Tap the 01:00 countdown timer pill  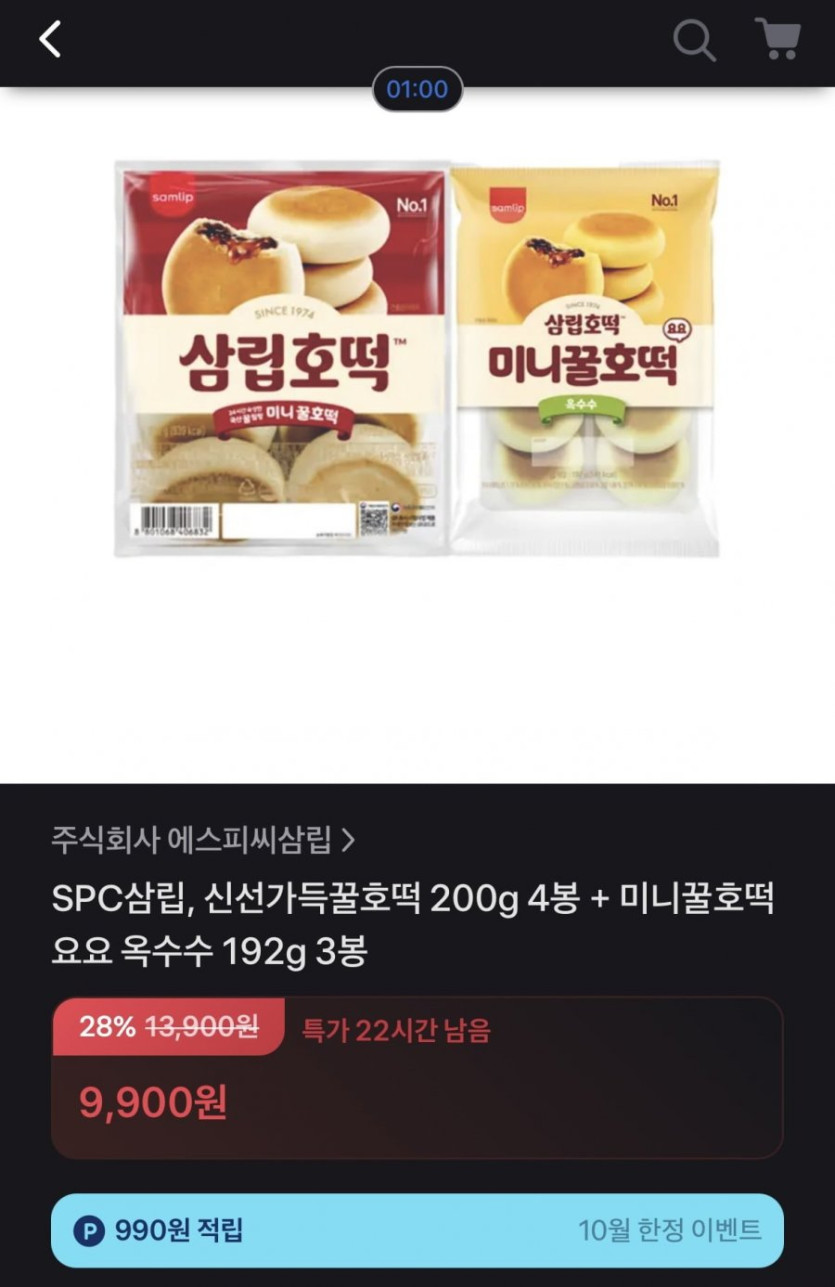(x=417, y=89)
